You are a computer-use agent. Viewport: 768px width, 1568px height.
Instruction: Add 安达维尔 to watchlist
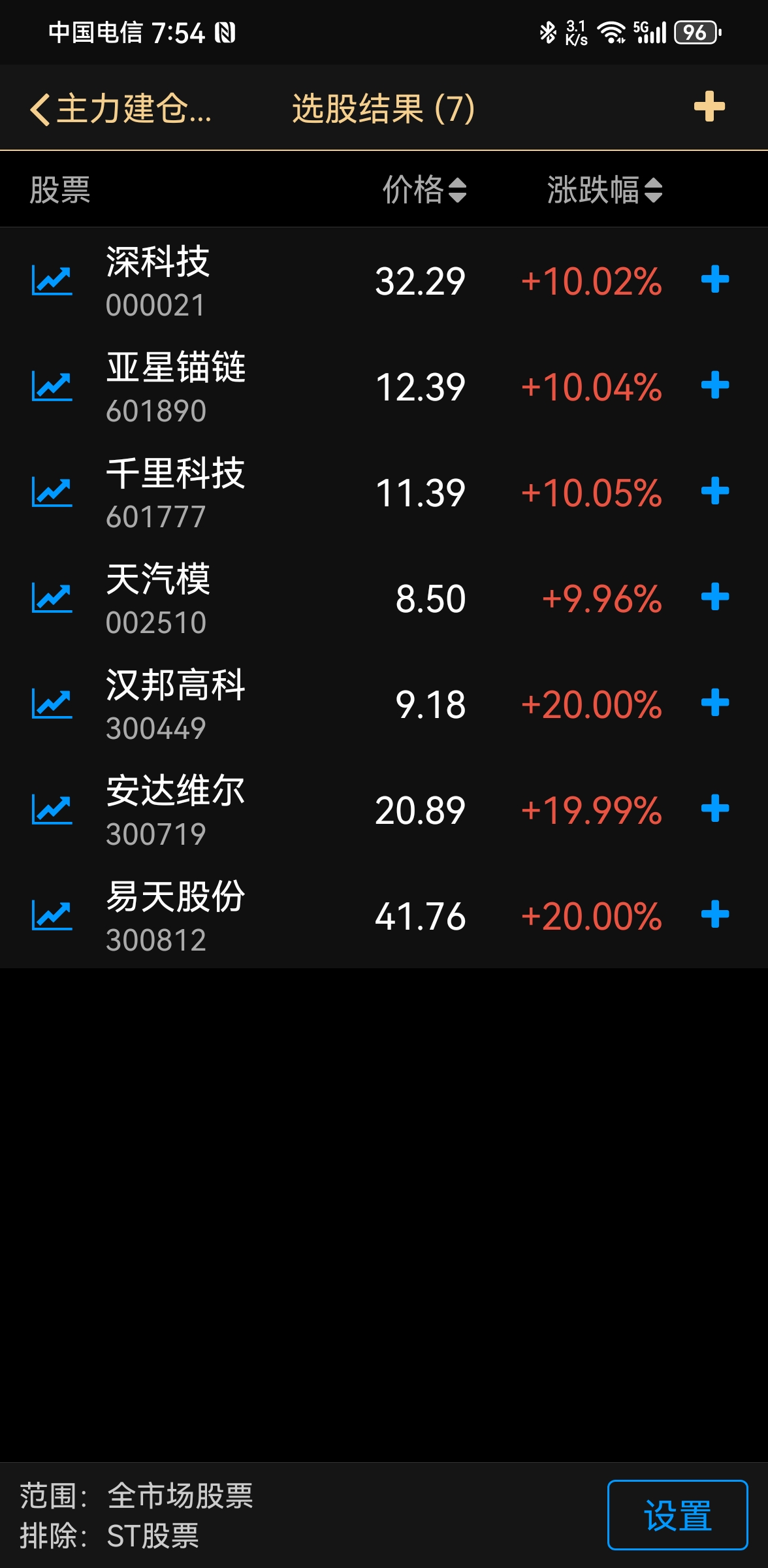[x=714, y=809]
